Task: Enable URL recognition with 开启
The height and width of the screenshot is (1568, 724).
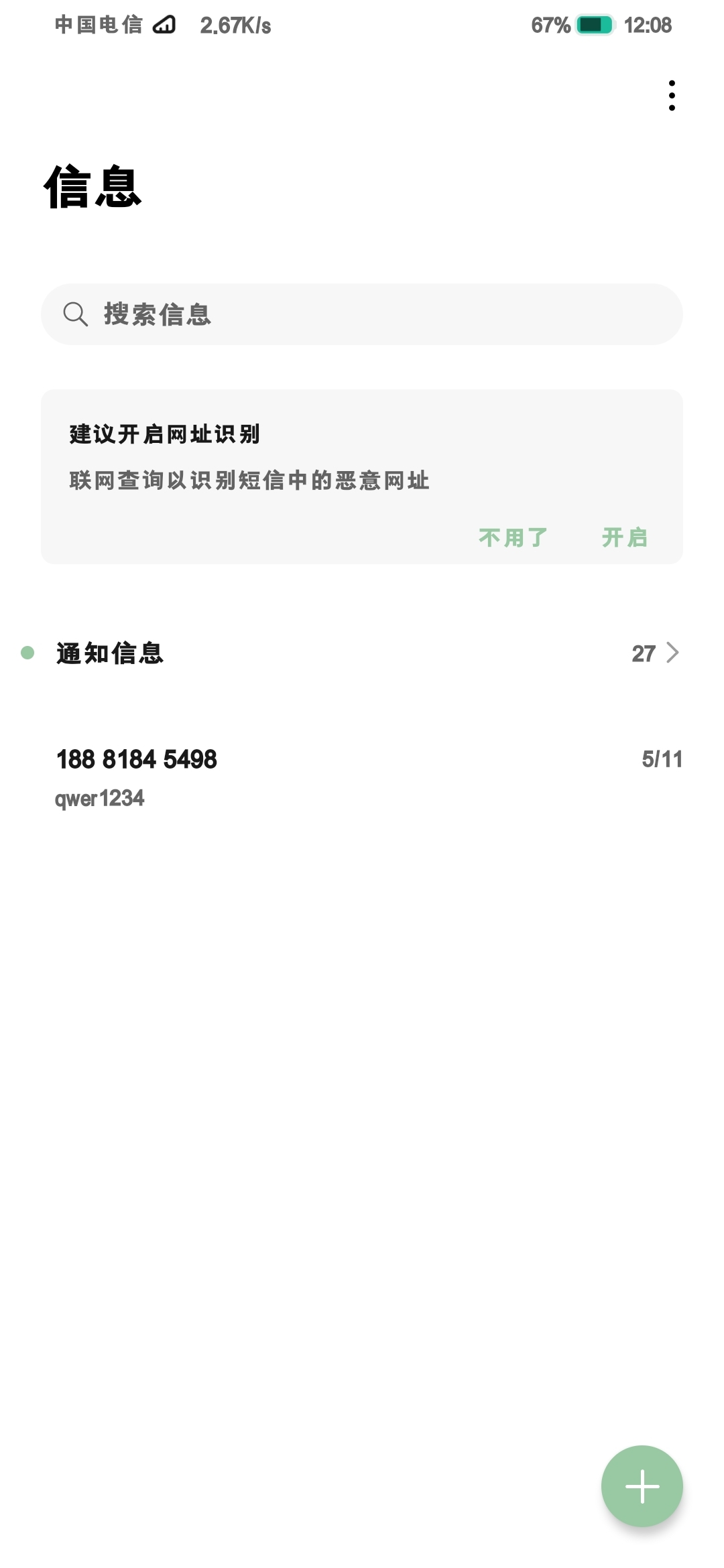Action: pos(625,537)
